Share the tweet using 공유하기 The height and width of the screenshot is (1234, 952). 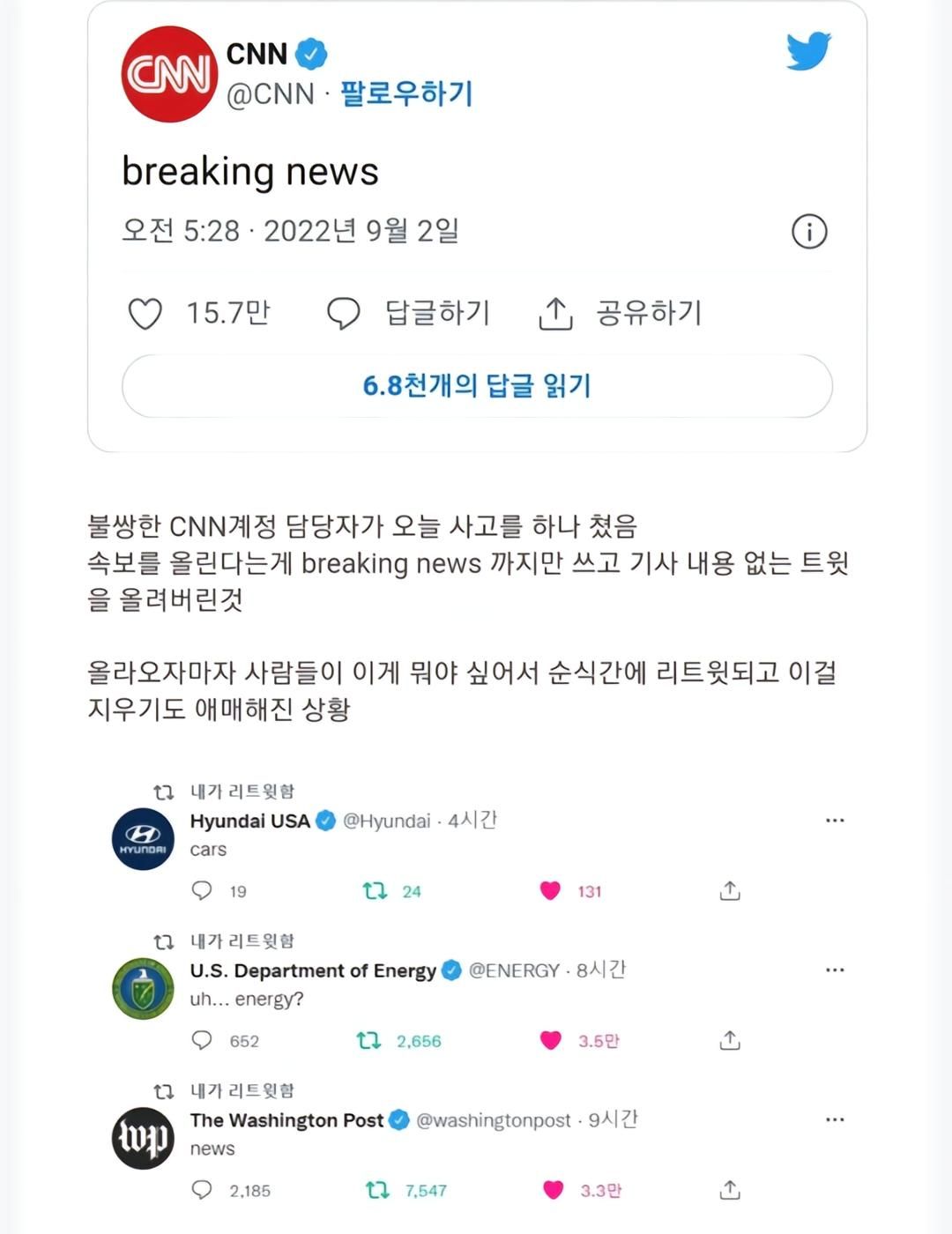tap(620, 313)
